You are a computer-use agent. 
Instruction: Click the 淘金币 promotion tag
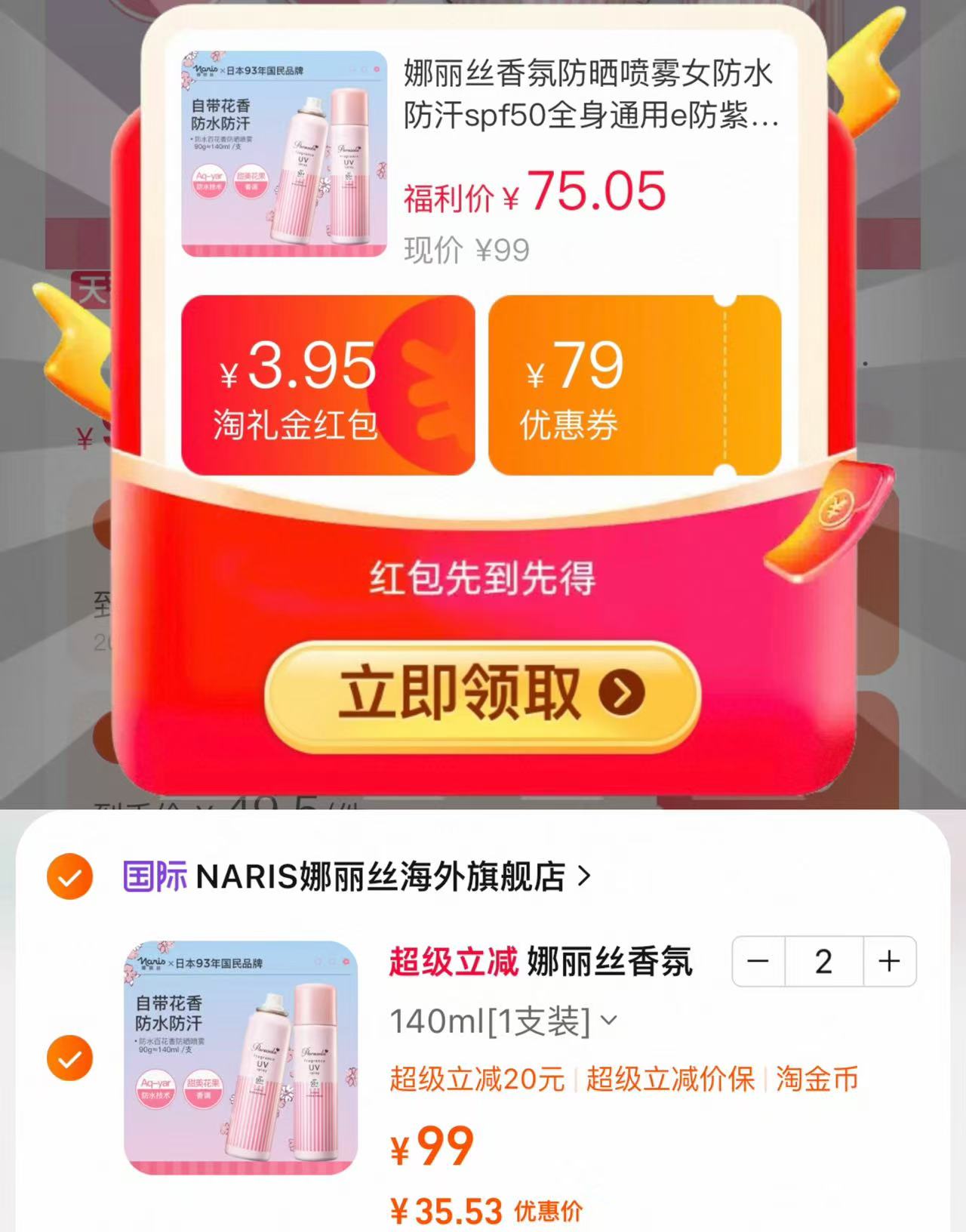click(817, 1081)
